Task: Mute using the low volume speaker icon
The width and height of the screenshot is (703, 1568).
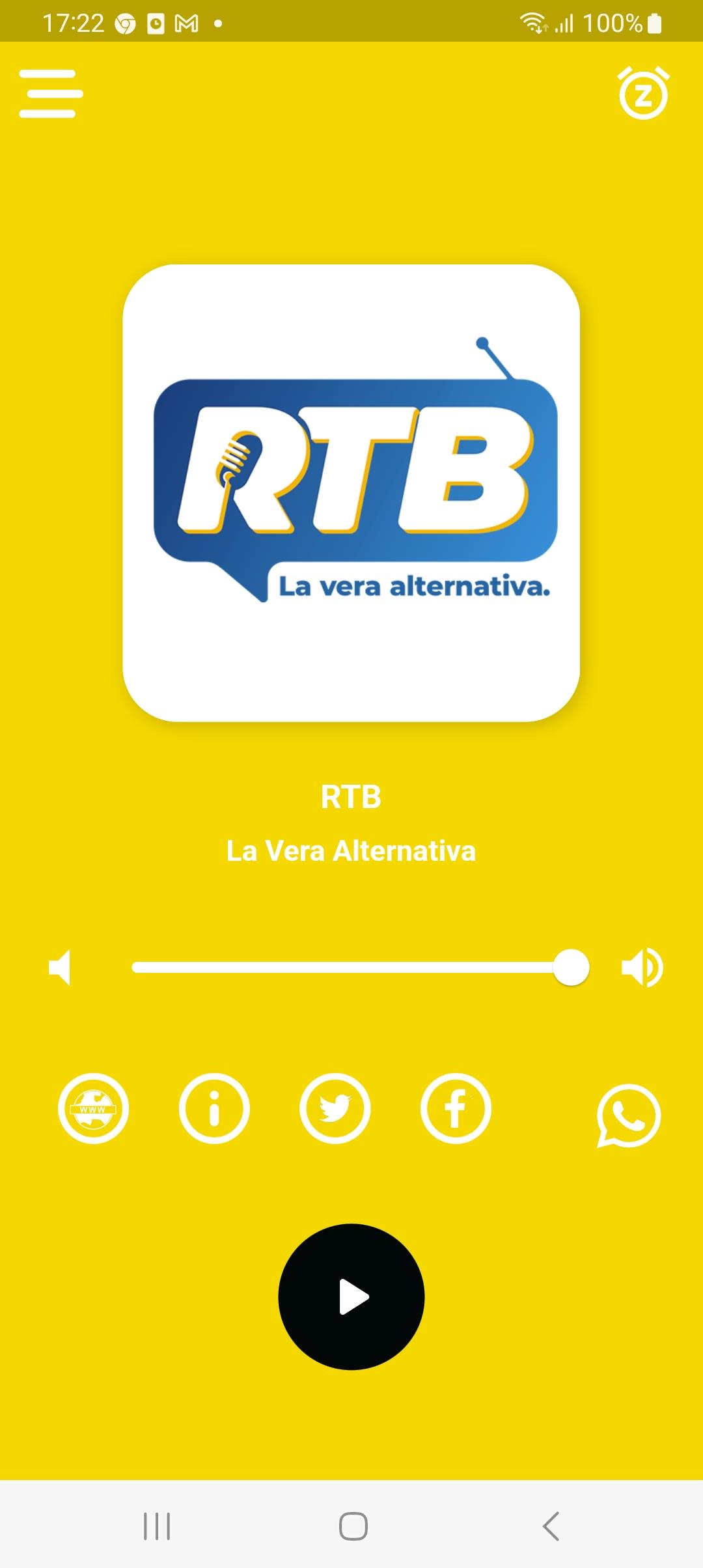Action: pyautogui.click(x=60, y=968)
